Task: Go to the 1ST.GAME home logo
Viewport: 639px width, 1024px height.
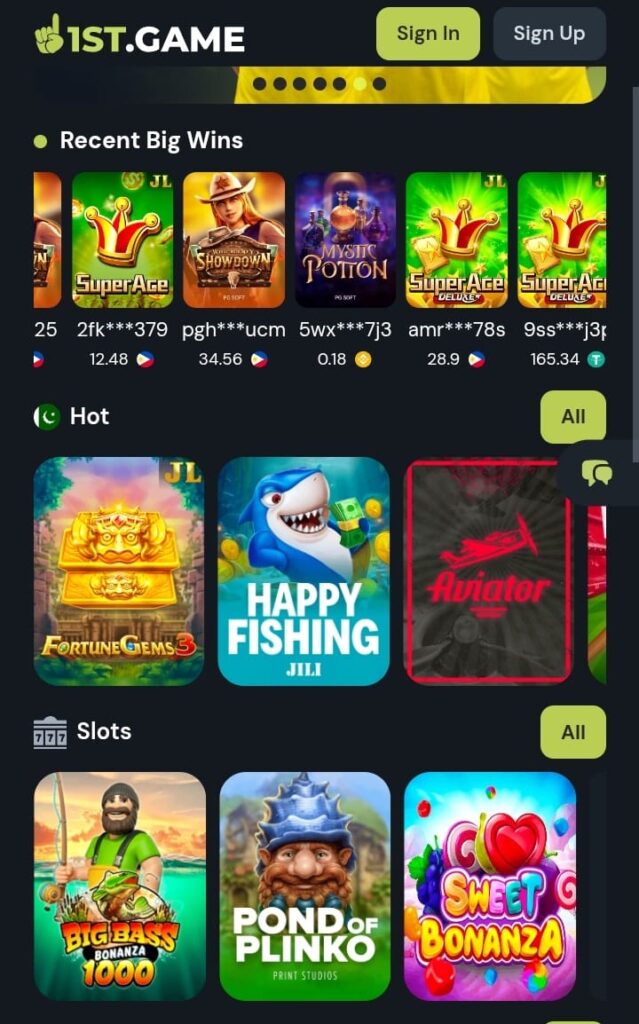Action: click(139, 37)
